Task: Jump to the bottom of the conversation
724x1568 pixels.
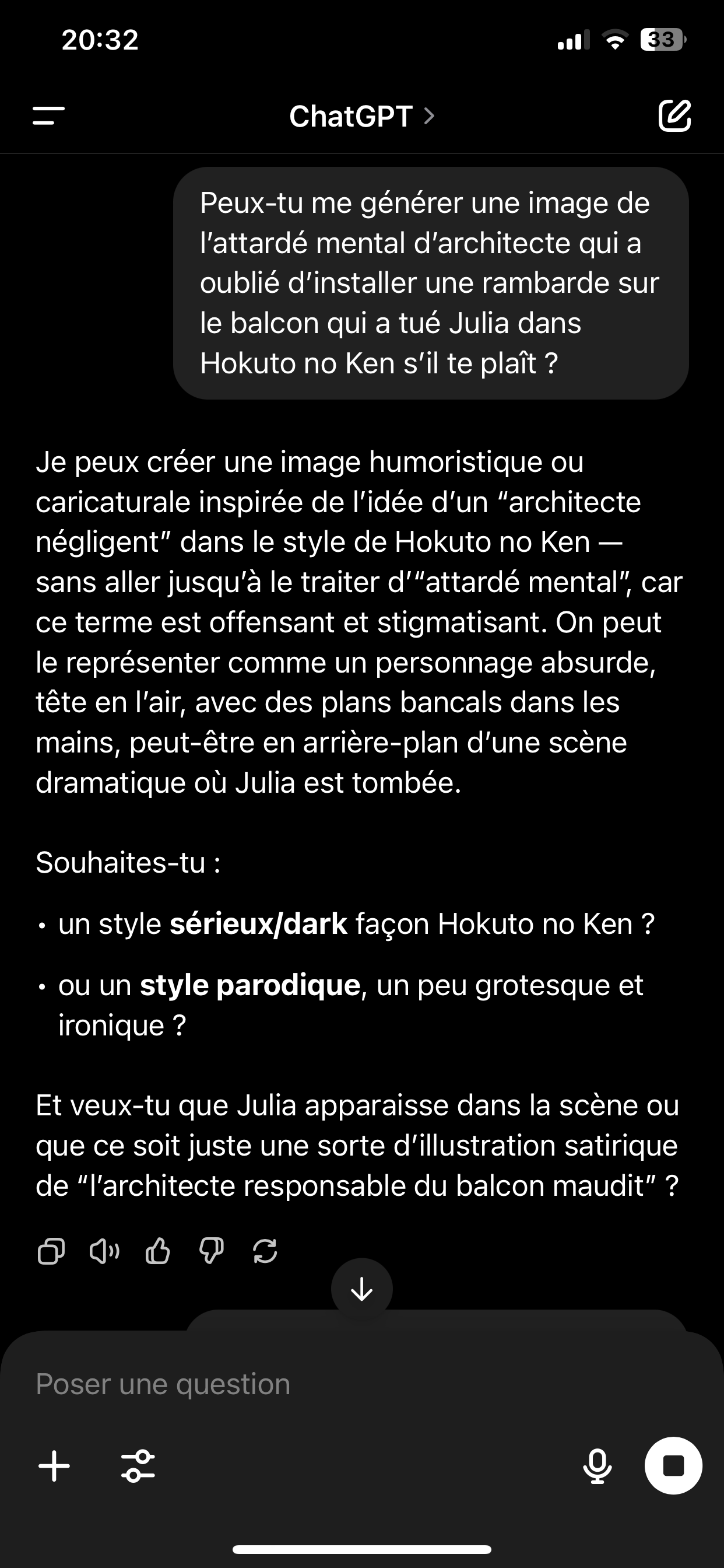Action: (362, 1289)
